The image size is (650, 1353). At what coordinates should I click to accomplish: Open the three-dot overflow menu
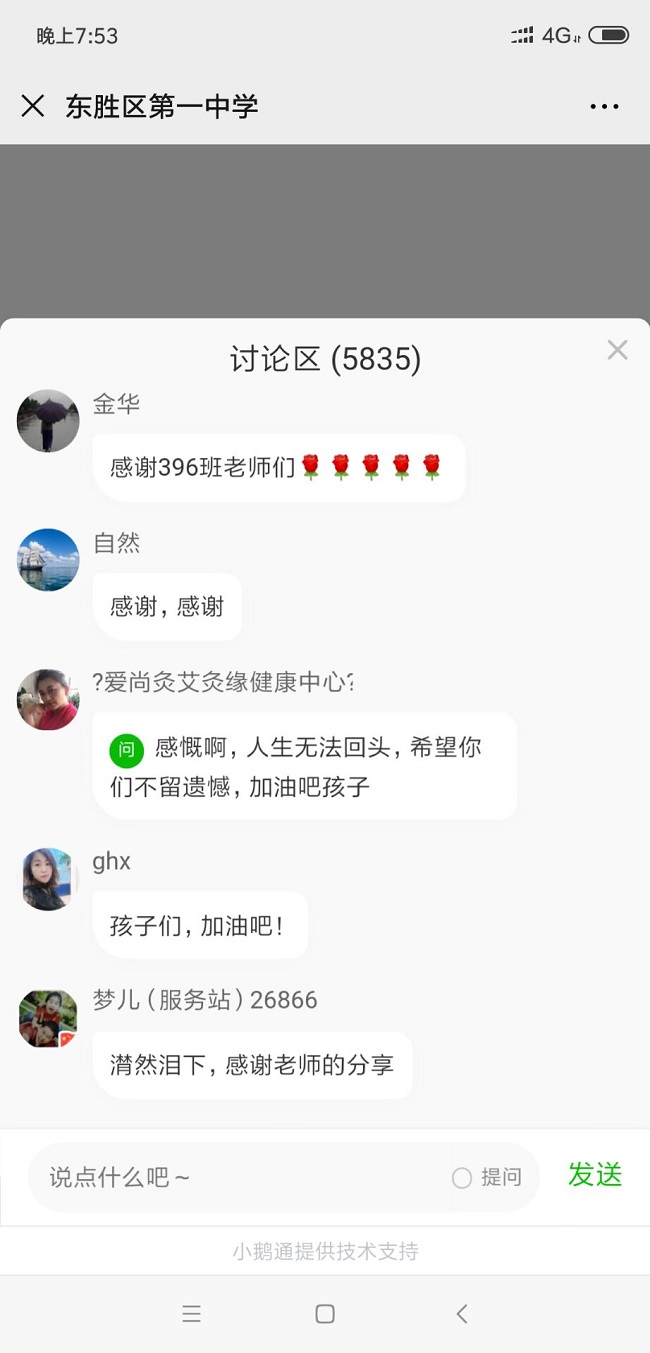604,107
